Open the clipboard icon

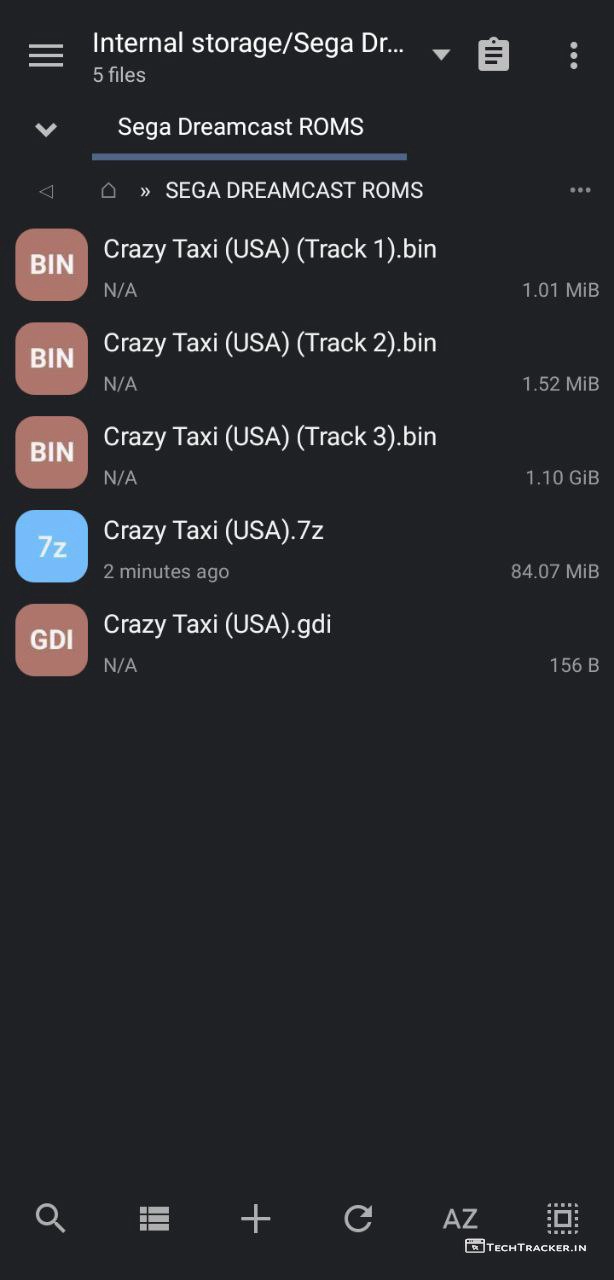click(494, 55)
